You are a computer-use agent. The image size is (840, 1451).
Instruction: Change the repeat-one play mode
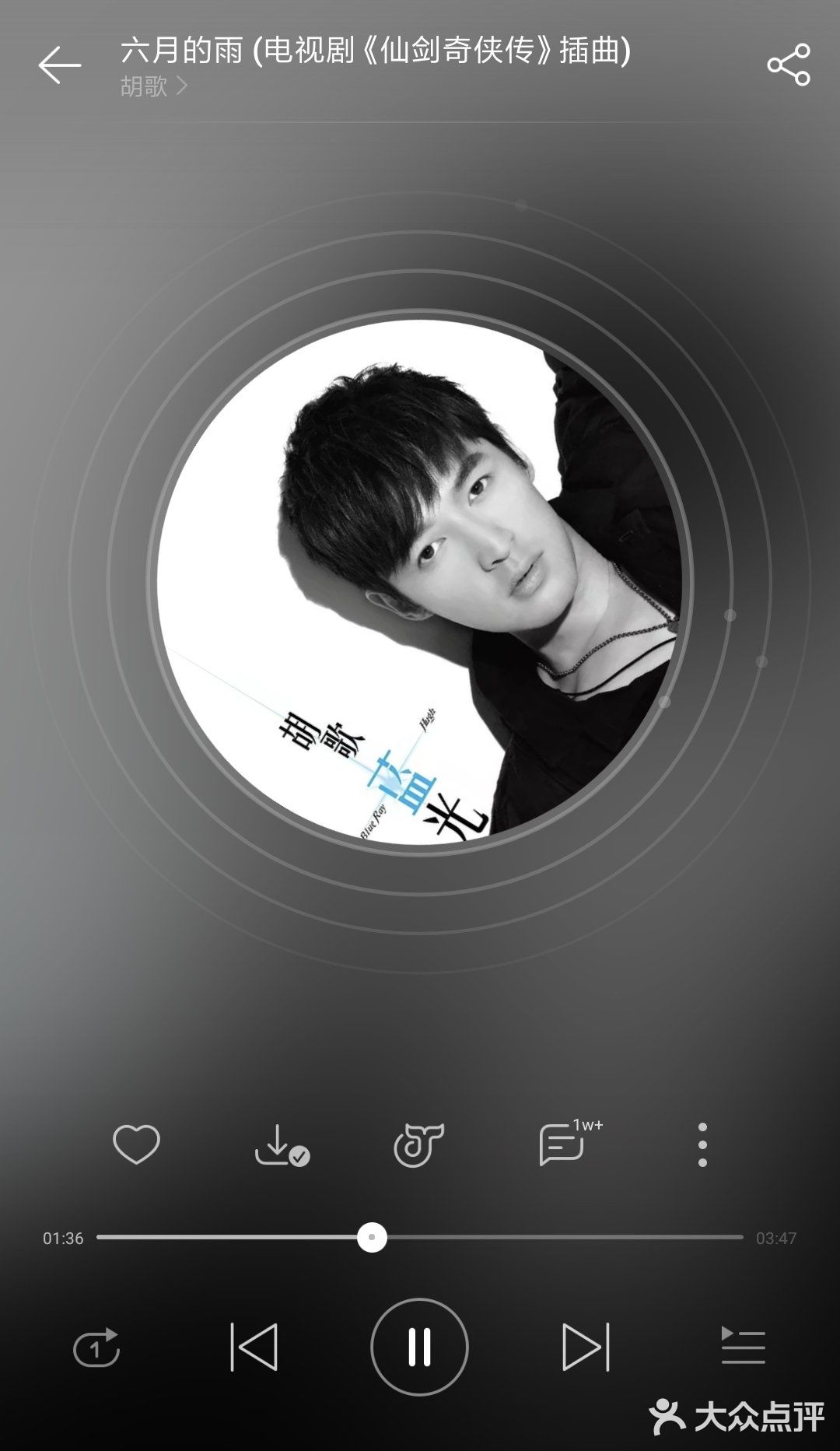tap(96, 1348)
